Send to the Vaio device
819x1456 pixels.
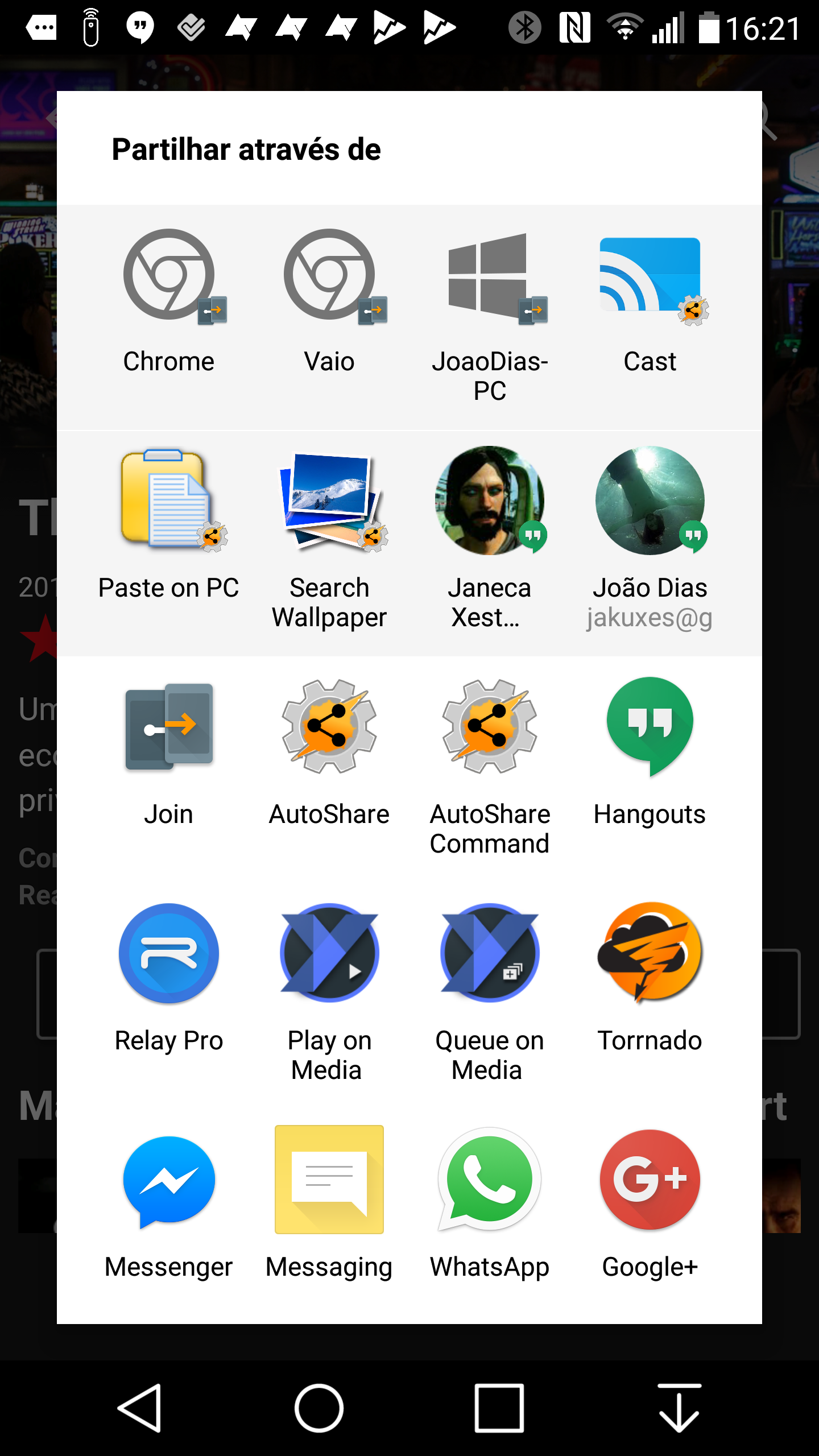329,301
